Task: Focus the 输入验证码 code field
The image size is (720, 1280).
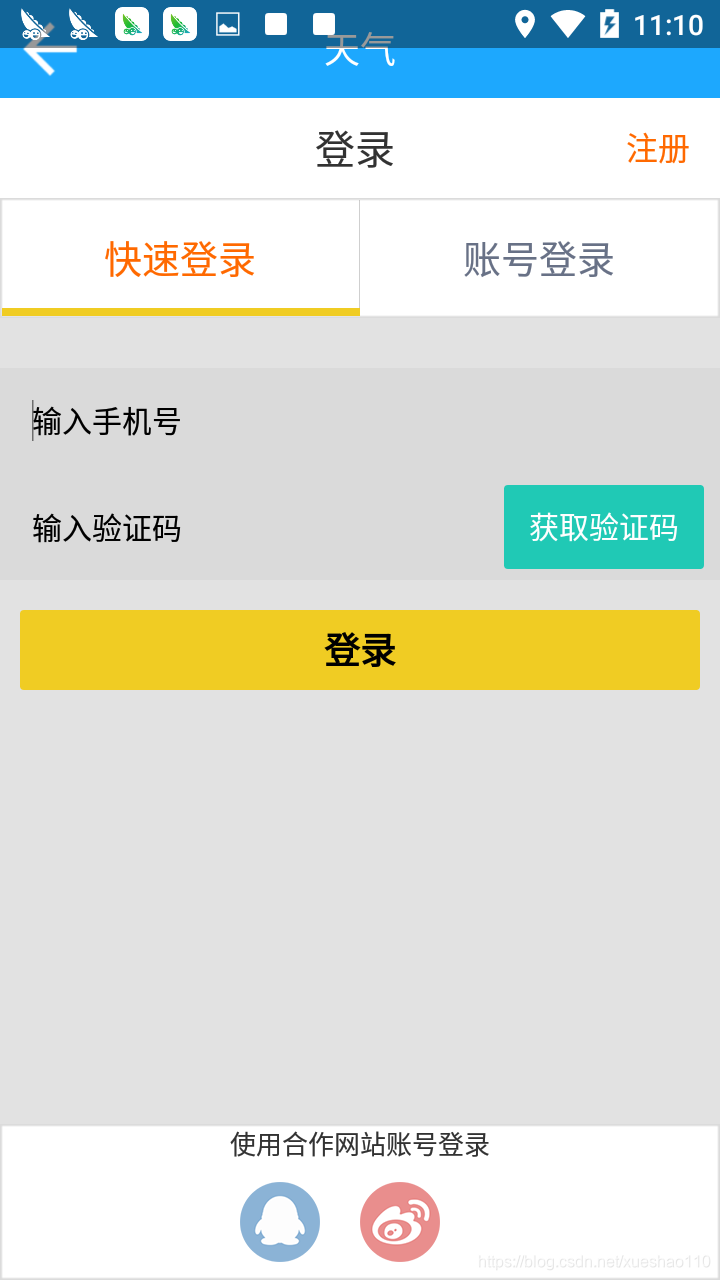Action: (252, 527)
